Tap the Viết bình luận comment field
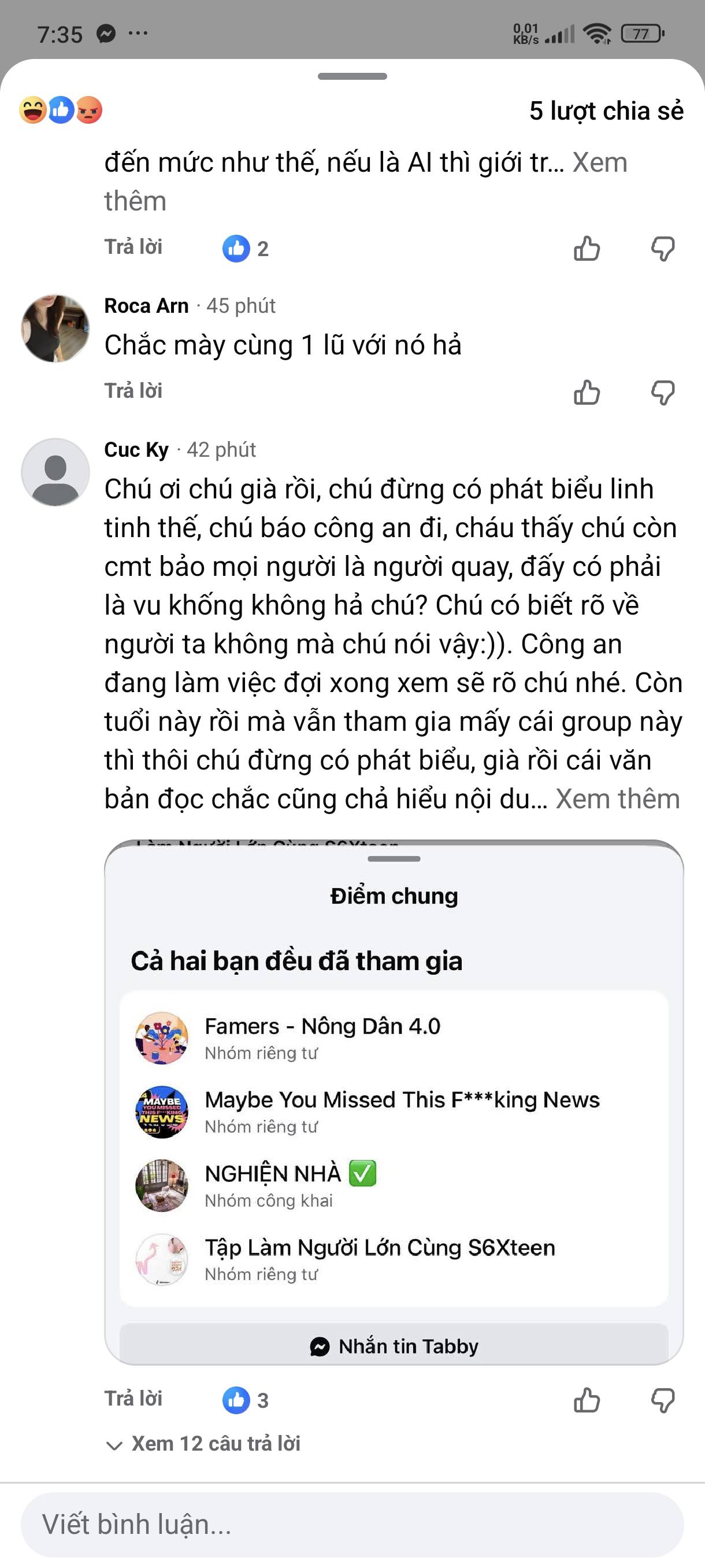This screenshot has height=1568, width=705. click(352, 1525)
